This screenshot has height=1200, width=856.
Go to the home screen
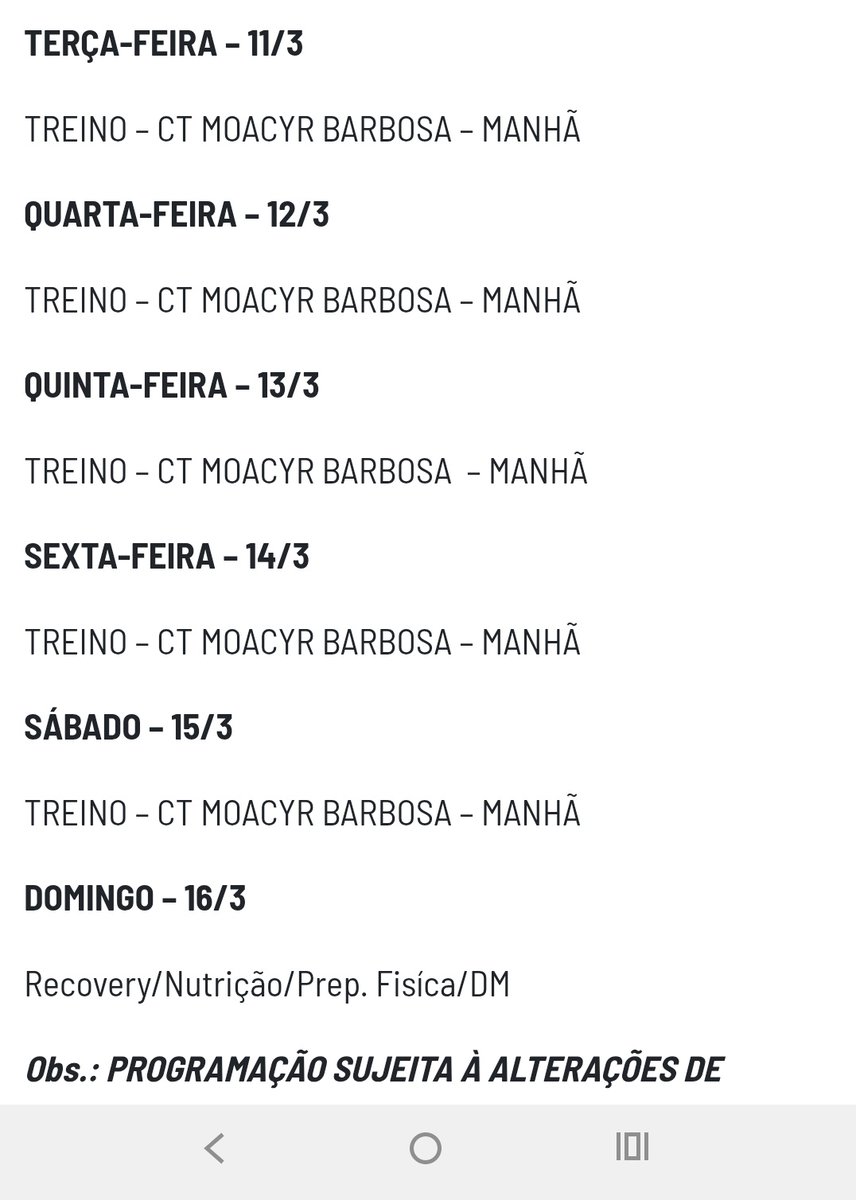tap(426, 1148)
